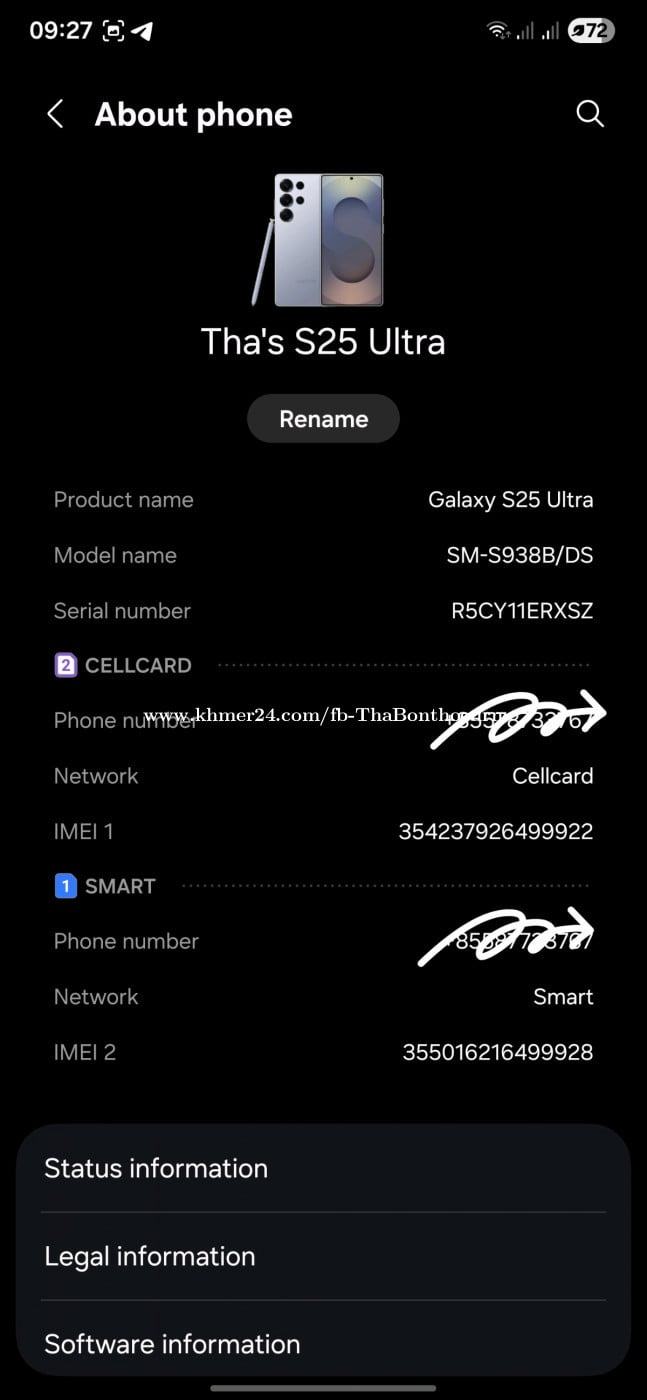Open Legal information
Image resolution: width=647 pixels, height=1400 pixels.
coord(323,1256)
